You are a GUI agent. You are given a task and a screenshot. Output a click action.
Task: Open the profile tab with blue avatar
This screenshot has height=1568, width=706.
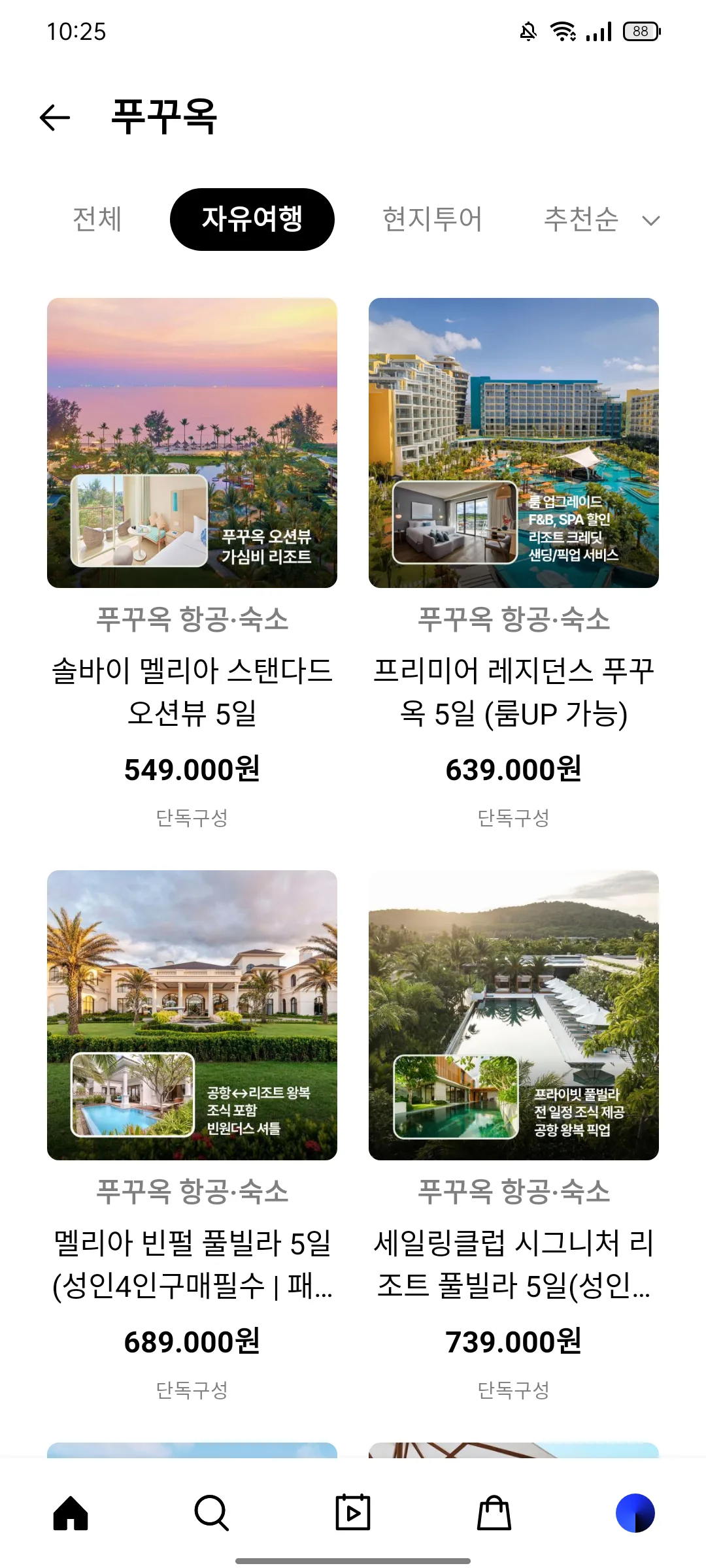tap(635, 1513)
